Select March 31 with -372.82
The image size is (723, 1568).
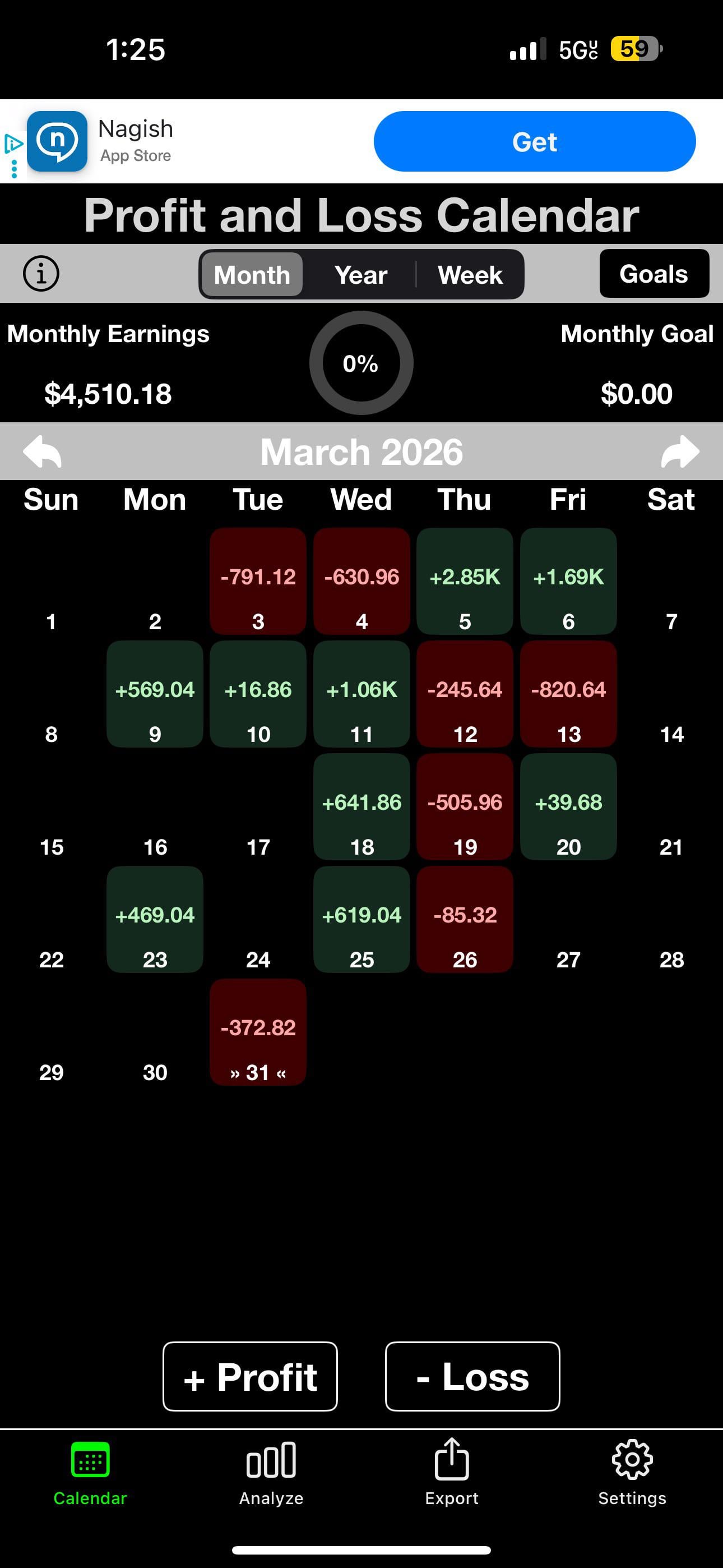[x=258, y=1032]
